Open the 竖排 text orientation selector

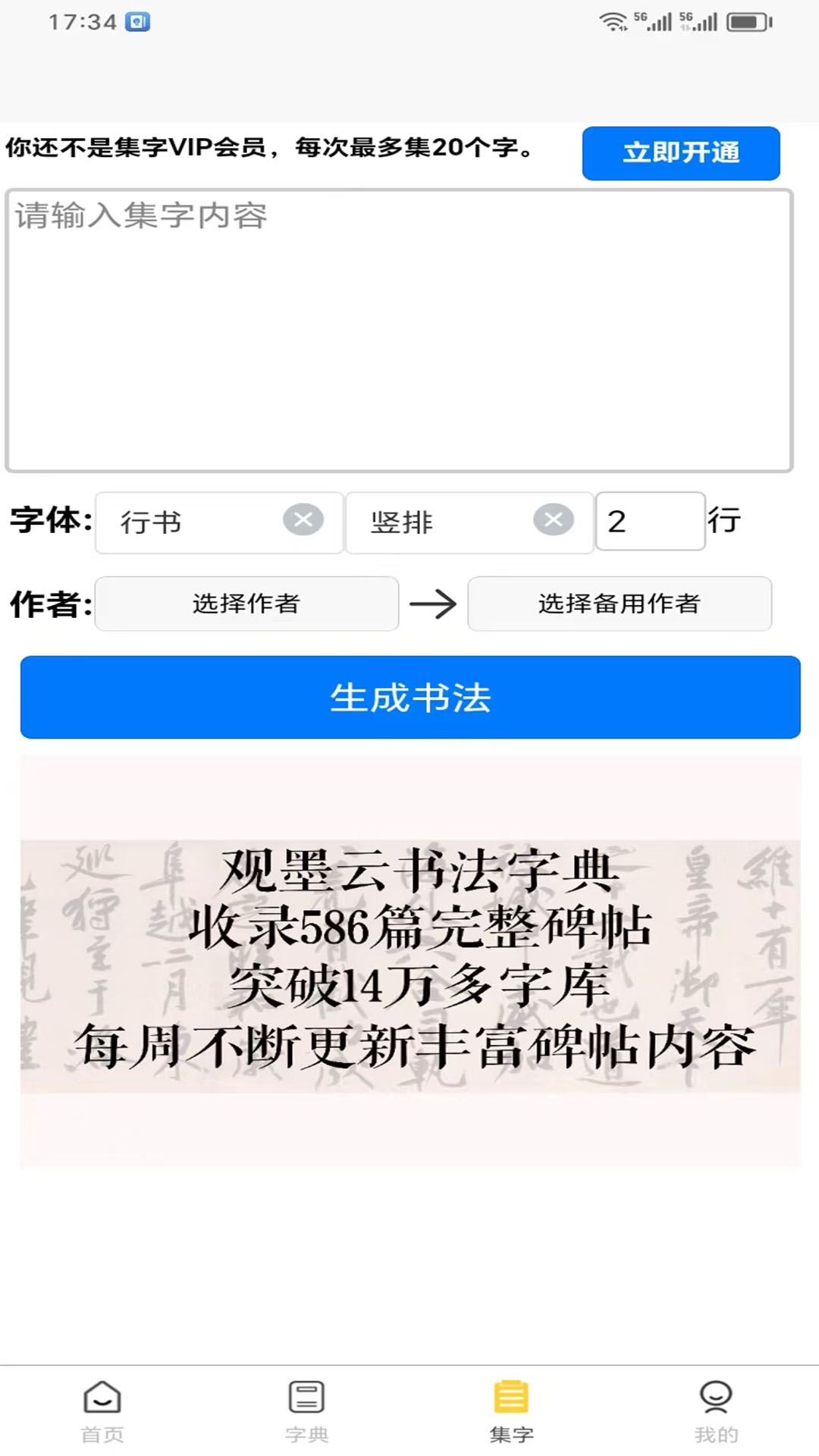pyautogui.click(x=425, y=522)
